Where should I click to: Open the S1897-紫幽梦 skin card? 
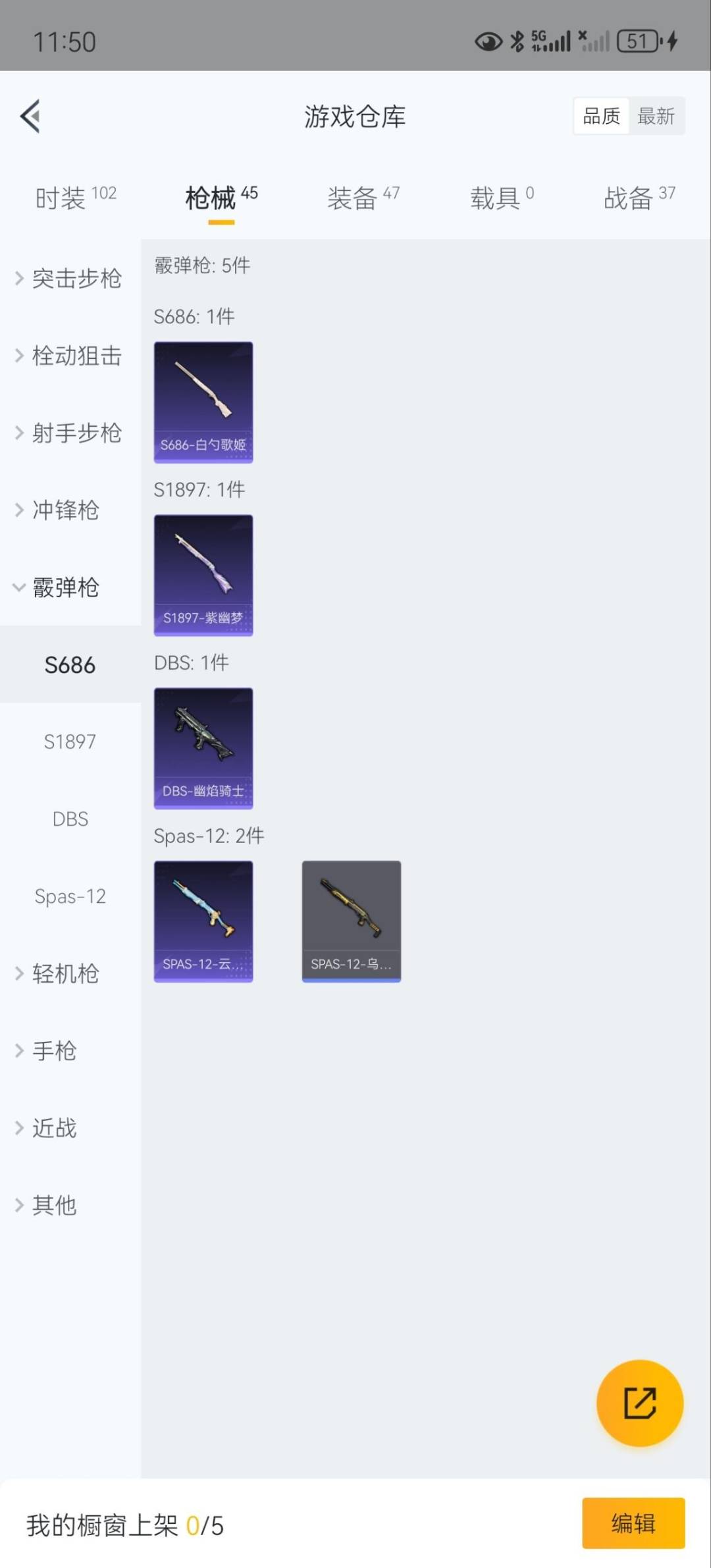tap(203, 575)
